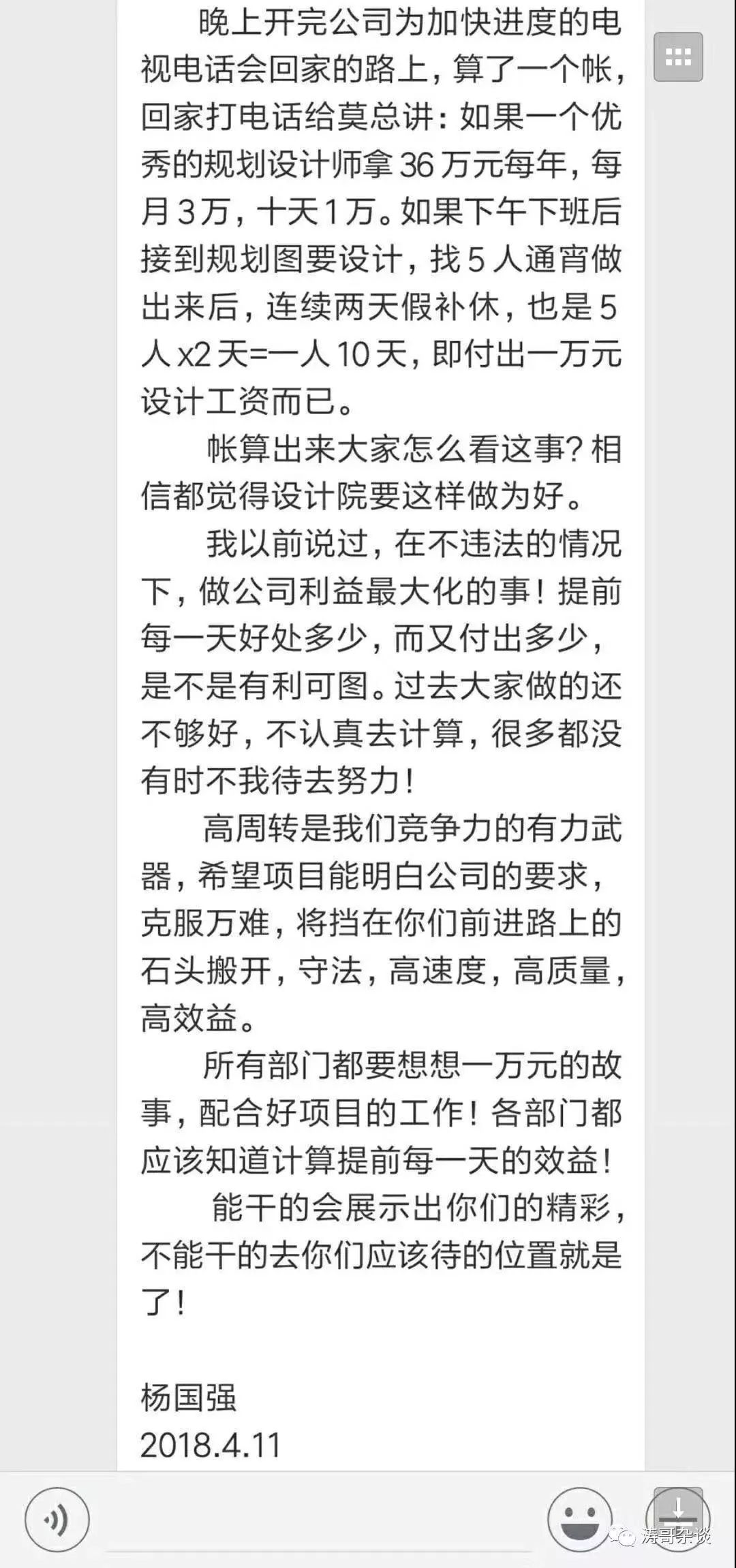Screen dimensions: 736x1568
Task: Tap the grid icon at top right
Action: click(x=678, y=57)
